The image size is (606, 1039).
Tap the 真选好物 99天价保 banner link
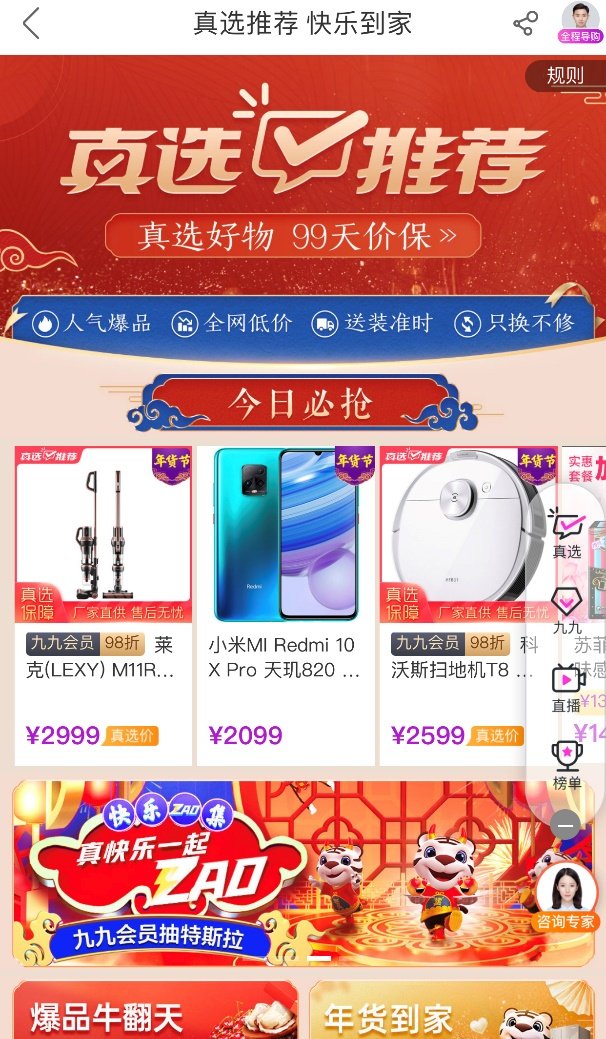293,236
